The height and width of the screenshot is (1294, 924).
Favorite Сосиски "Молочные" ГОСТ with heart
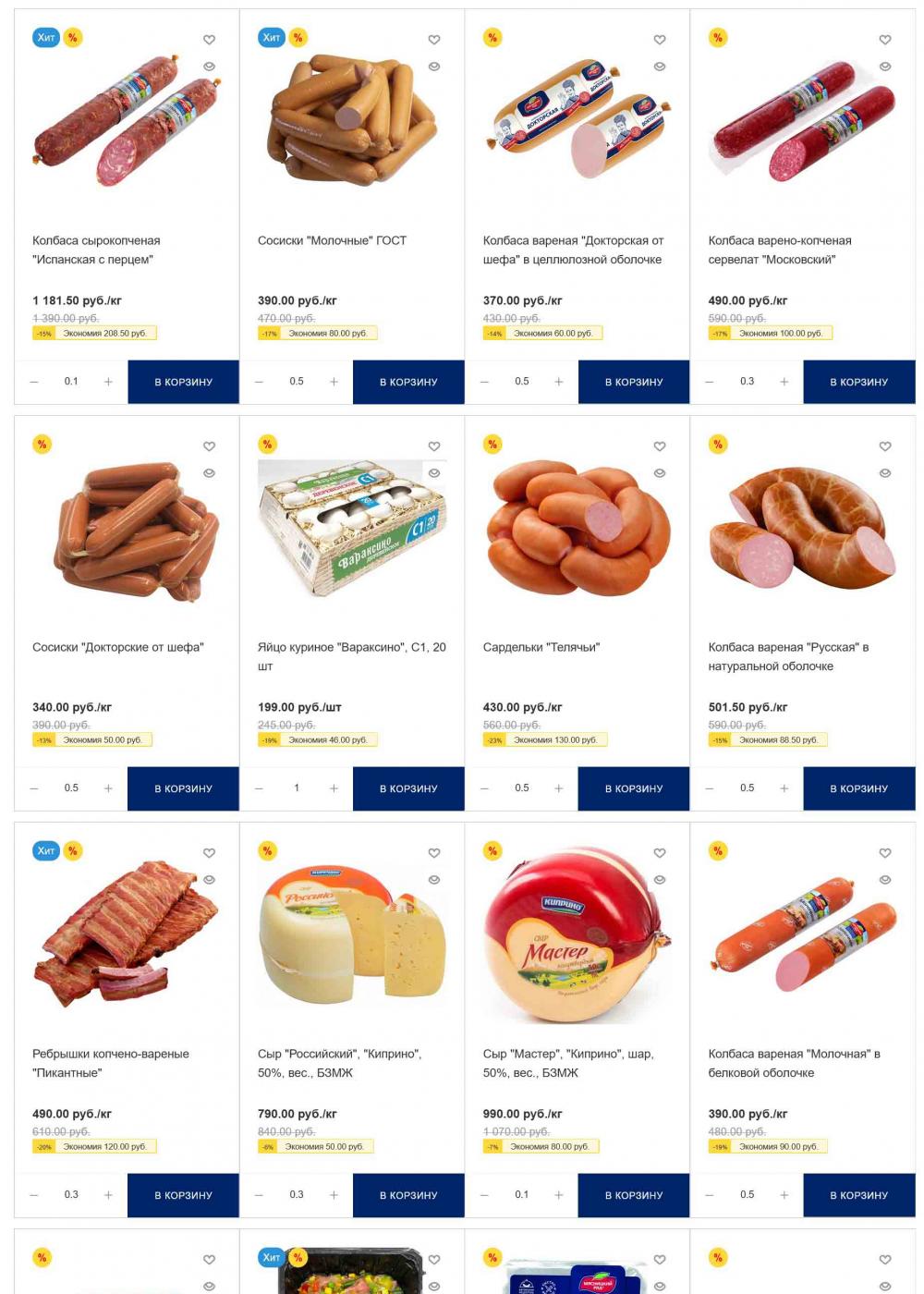tap(434, 40)
